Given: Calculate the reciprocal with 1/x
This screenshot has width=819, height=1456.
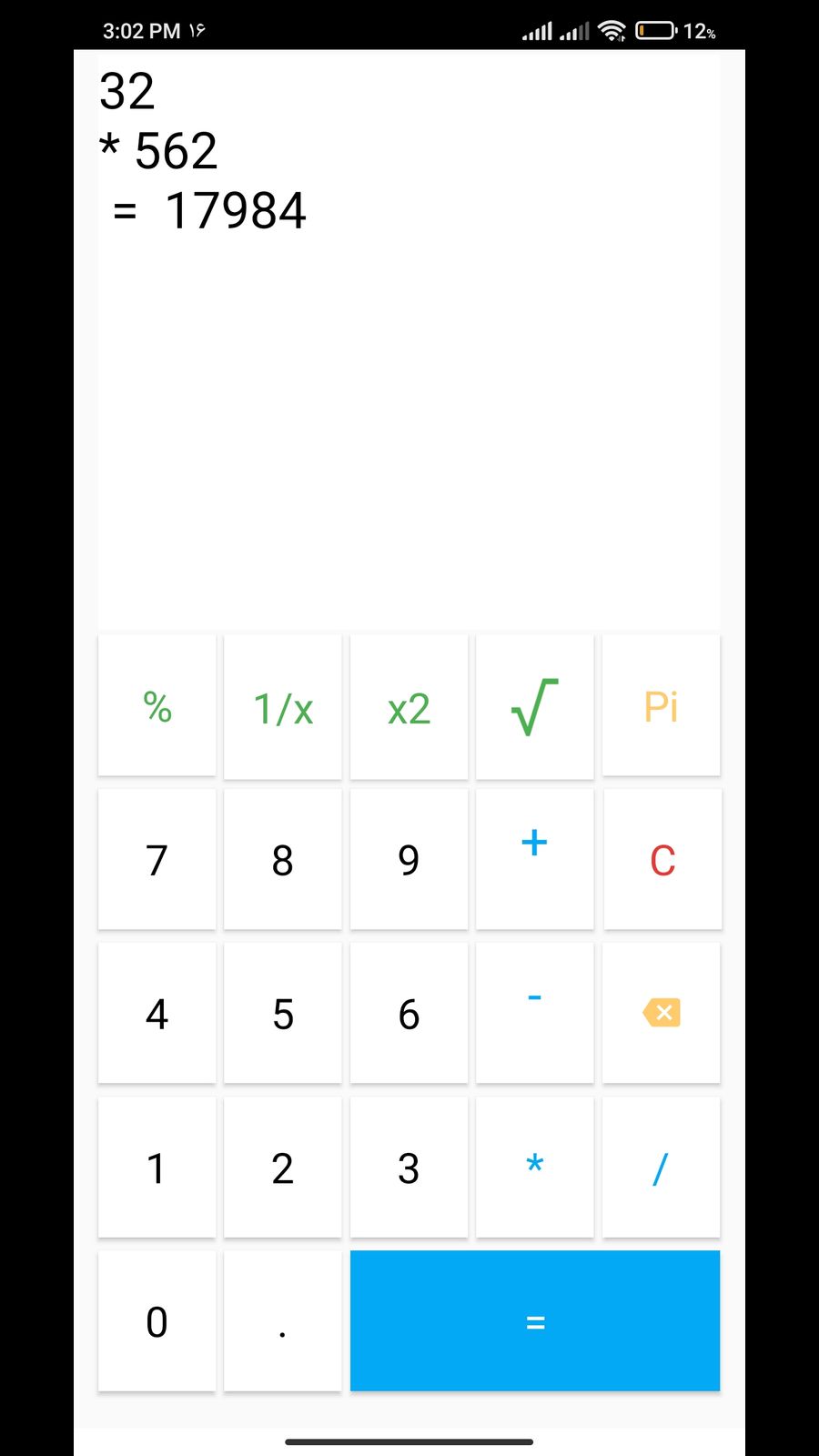Looking at the screenshot, I should tap(282, 706).
